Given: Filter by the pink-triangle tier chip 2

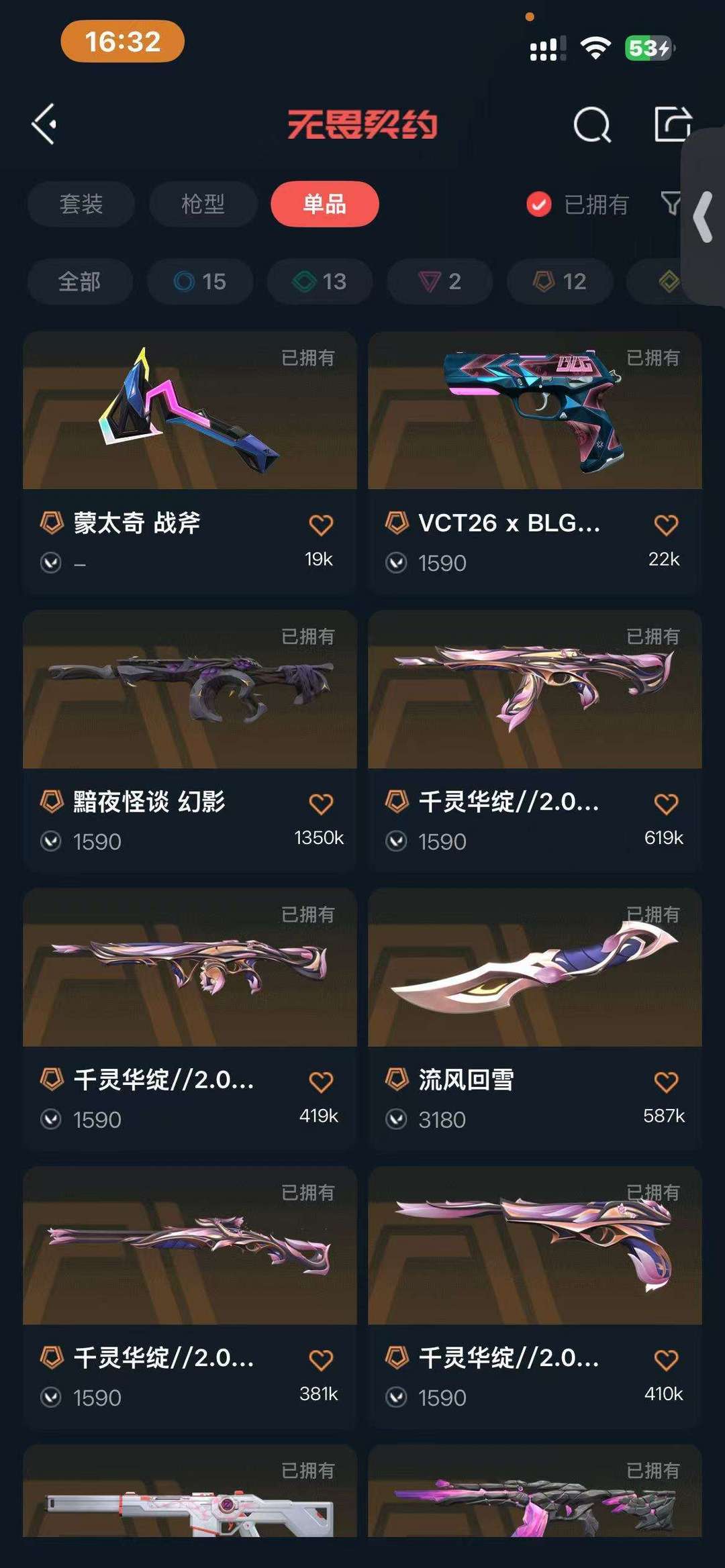Looking at the screenshot, I should point(440,281).
